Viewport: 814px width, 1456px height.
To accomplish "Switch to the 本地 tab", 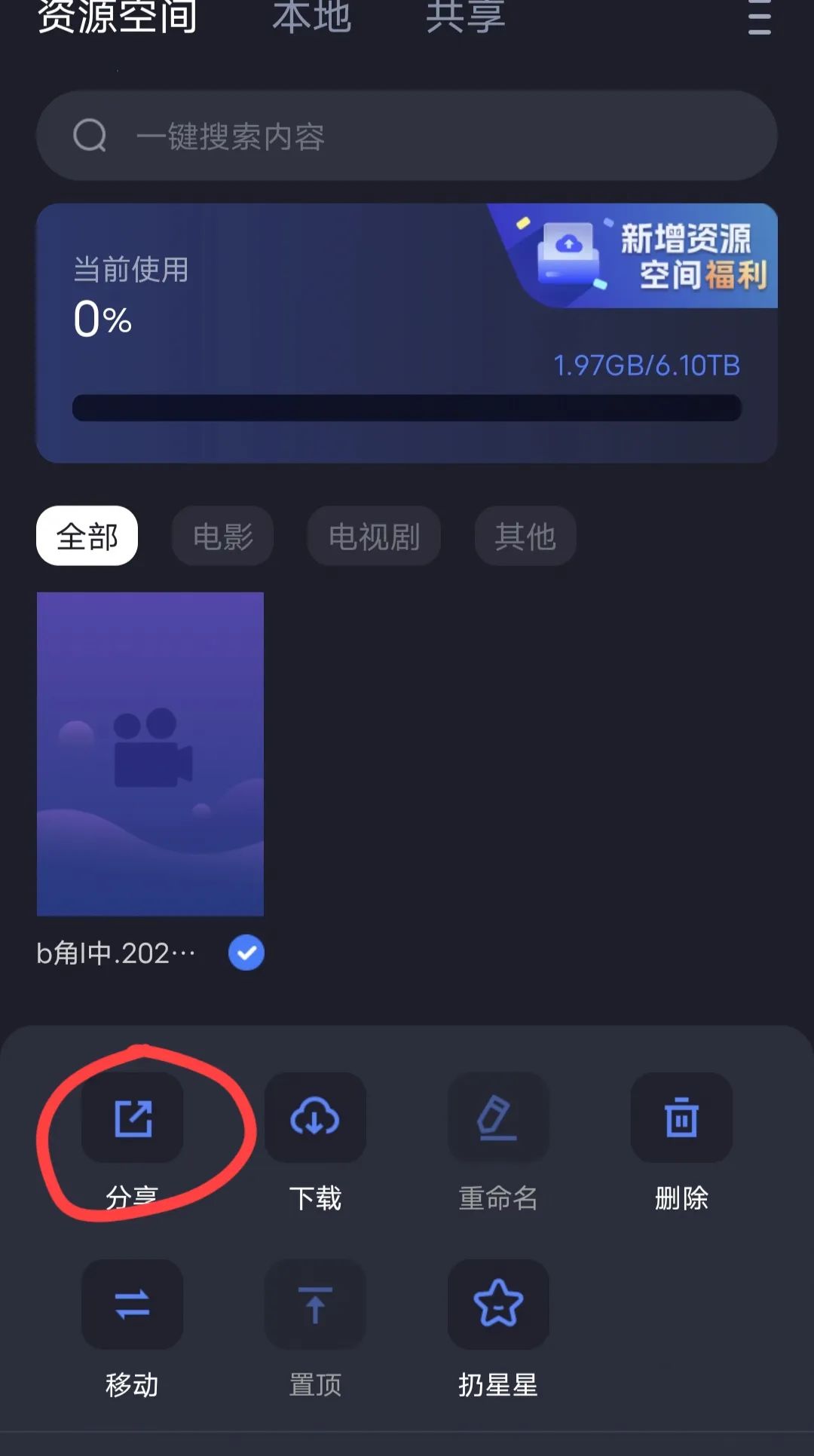I will tap(311, 17).
